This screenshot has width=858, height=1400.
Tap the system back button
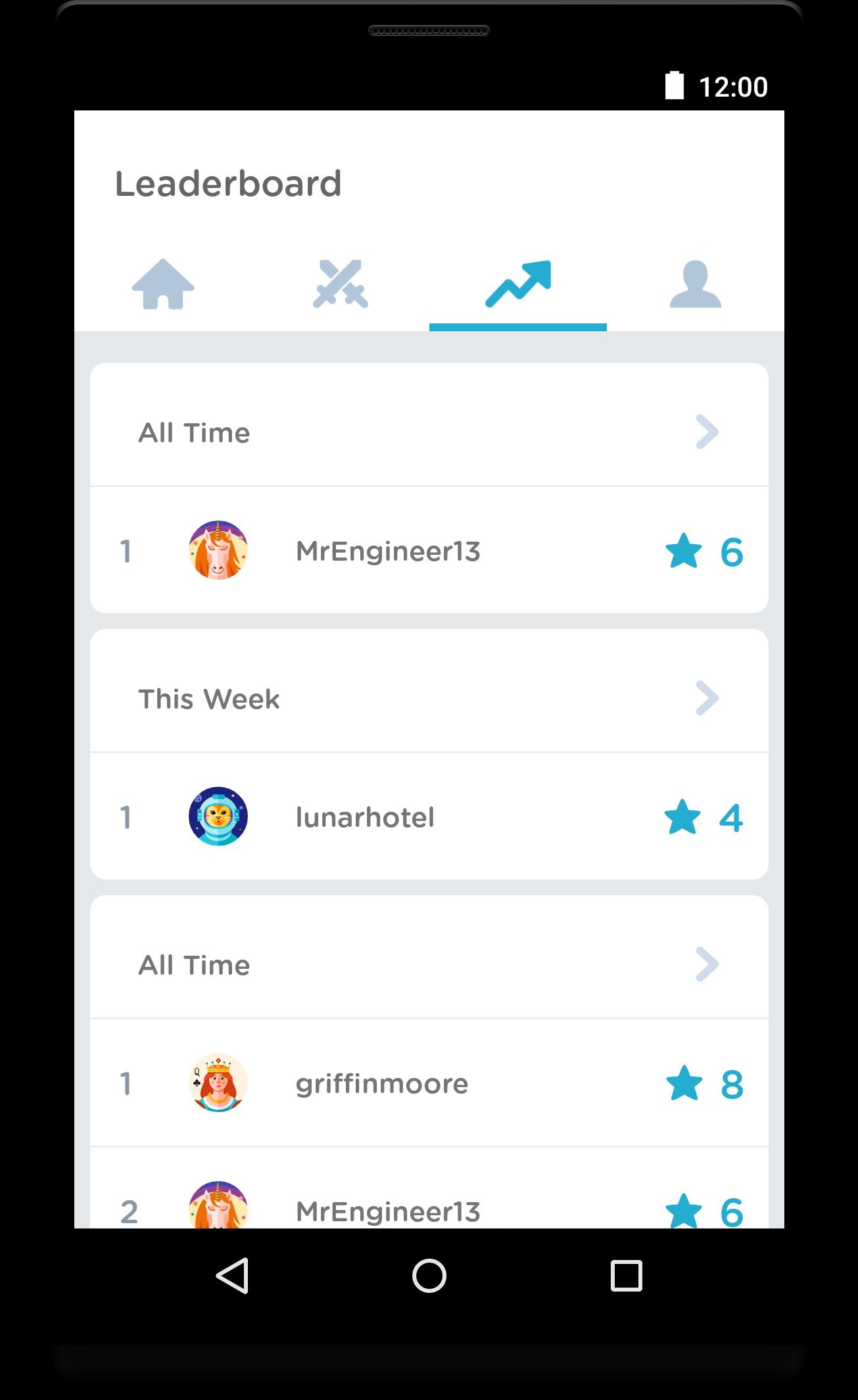233,1276
